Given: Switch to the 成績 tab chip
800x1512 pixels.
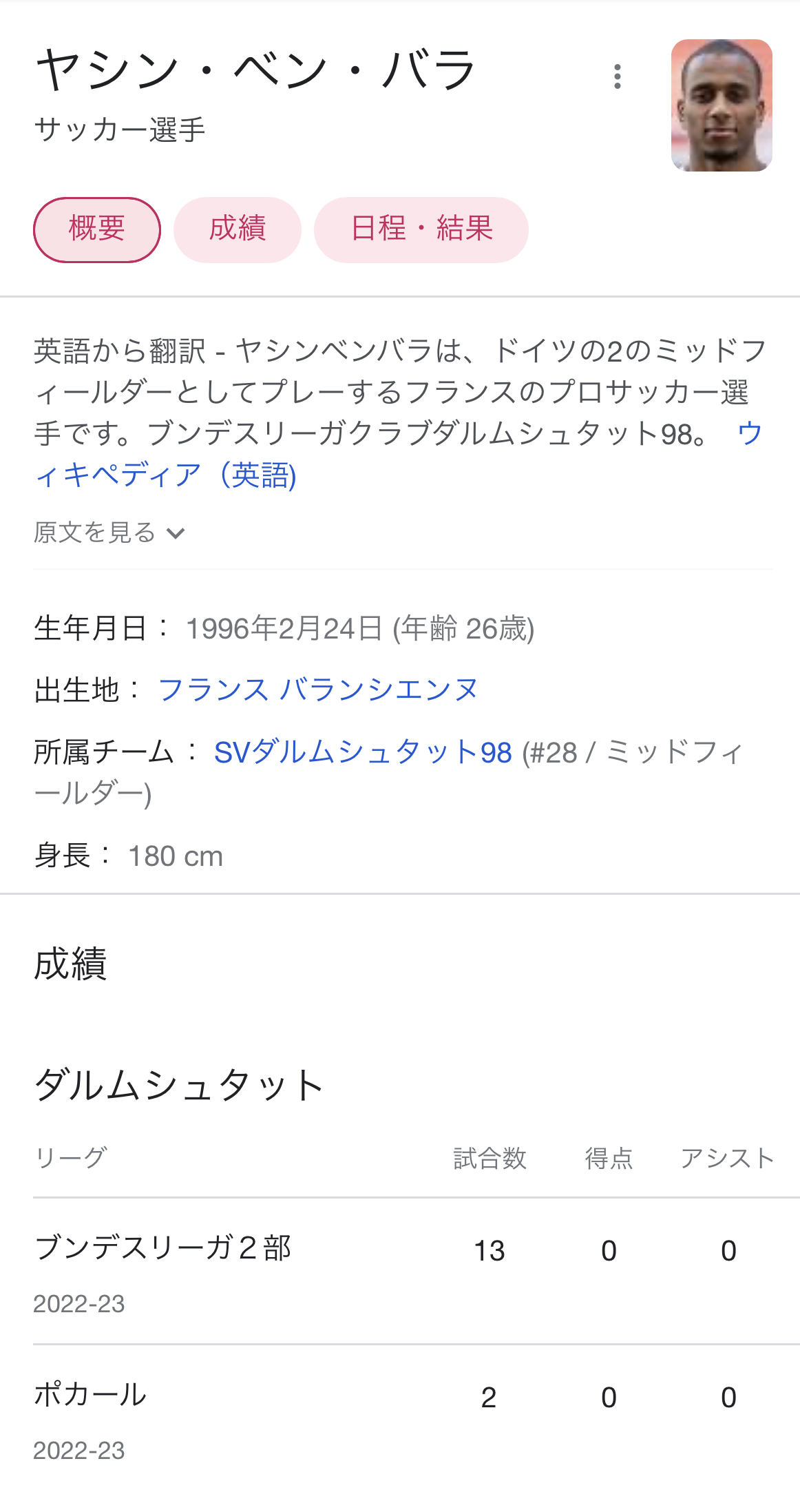Looking at the screenshot, I should click(x=238, y=229).
